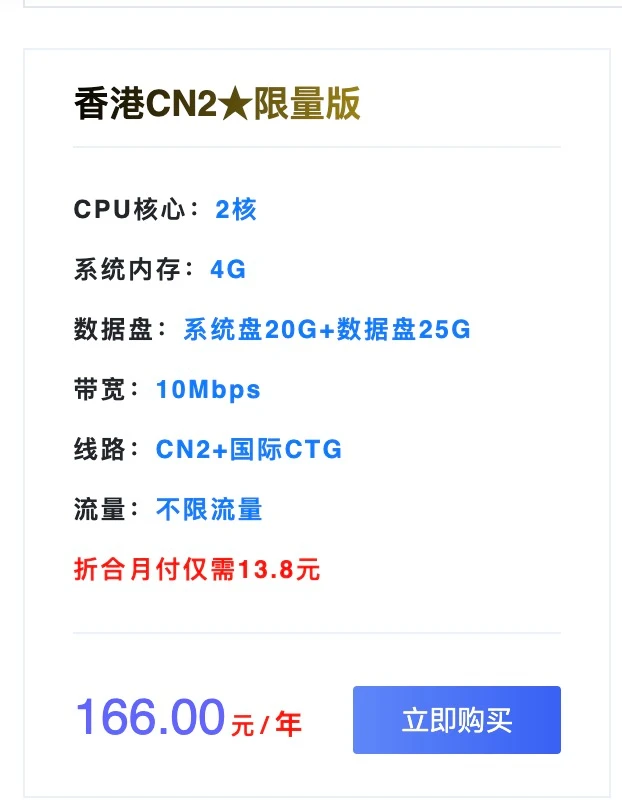Viewport: 622px width, 806px height.
Task: Tap the 立即购买 button
Action: pos(456,720)
